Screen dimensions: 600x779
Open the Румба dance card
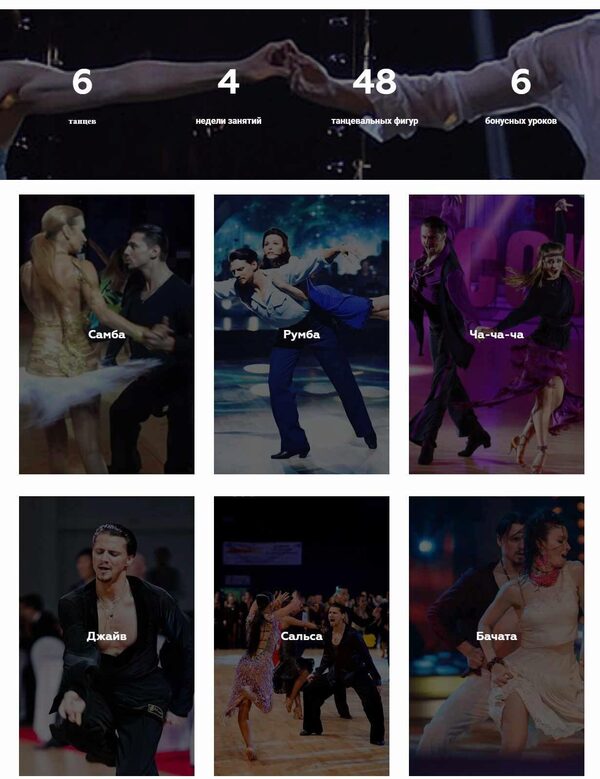301,334
